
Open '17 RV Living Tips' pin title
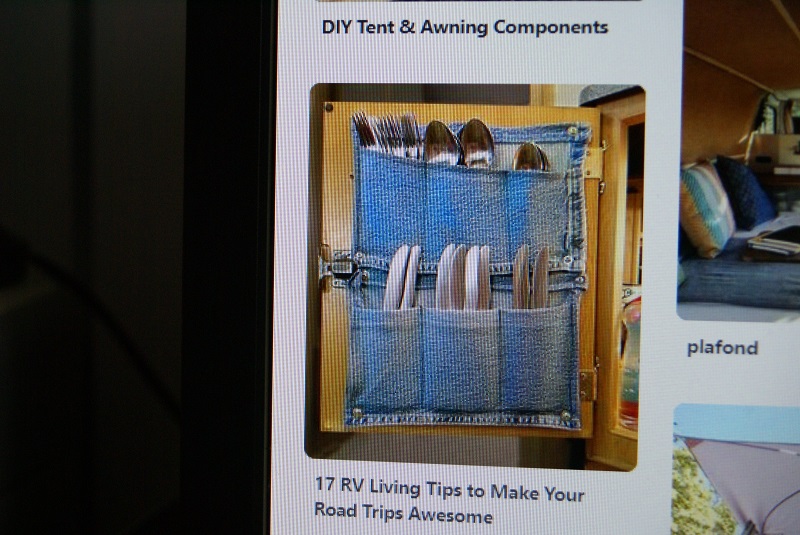tap(448, 502)
